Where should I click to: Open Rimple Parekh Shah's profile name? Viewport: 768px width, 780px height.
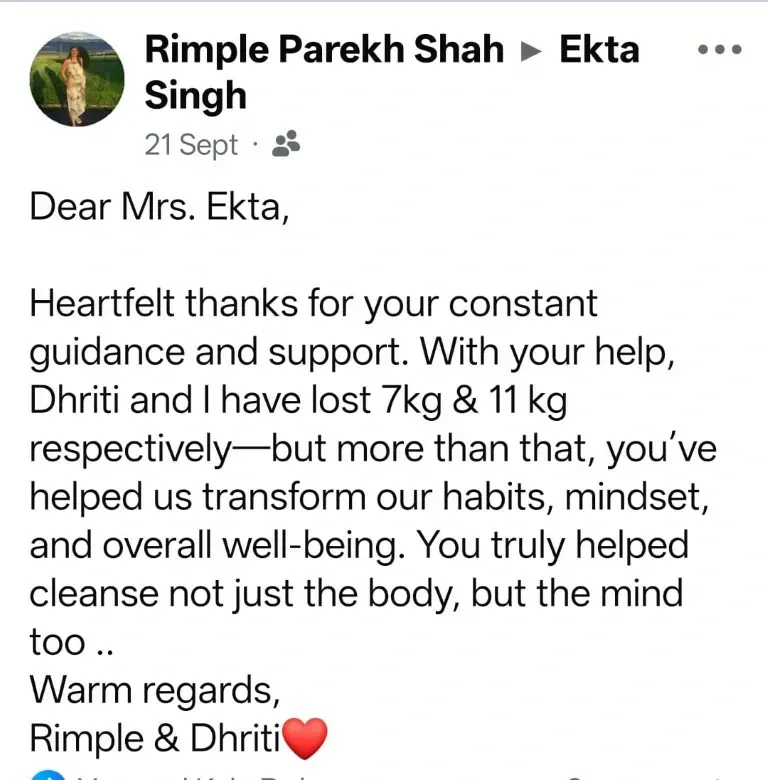tap(325, 49)
